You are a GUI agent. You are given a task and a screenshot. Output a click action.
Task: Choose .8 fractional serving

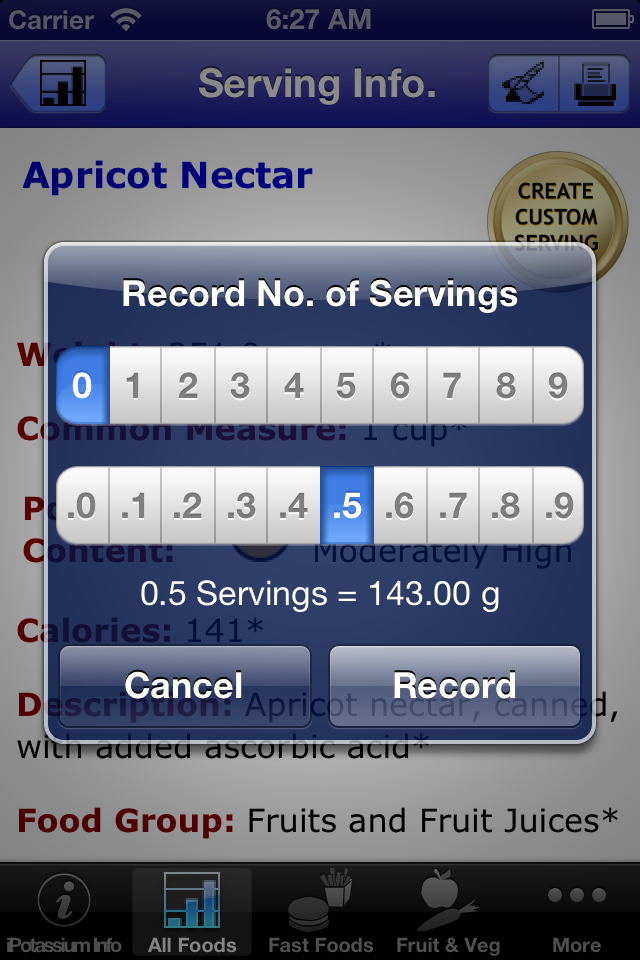click(x=505, y=507)
